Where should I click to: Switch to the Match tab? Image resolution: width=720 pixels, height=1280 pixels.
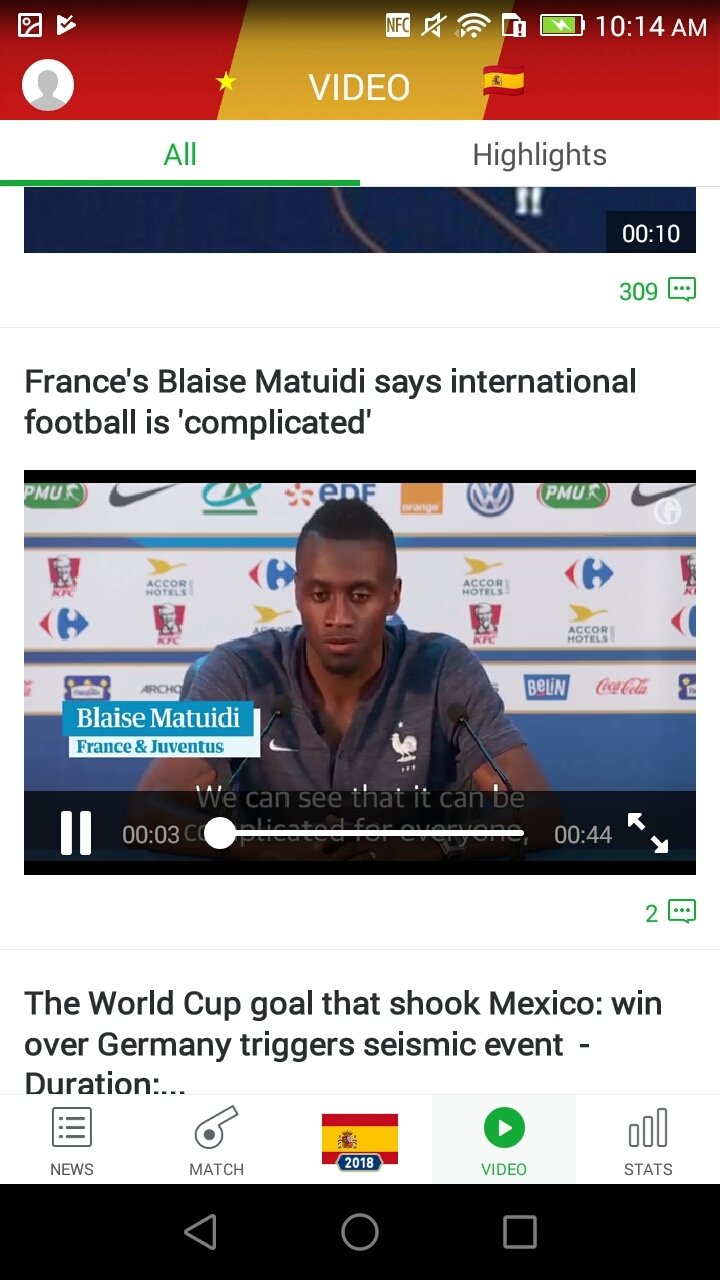216,1140
